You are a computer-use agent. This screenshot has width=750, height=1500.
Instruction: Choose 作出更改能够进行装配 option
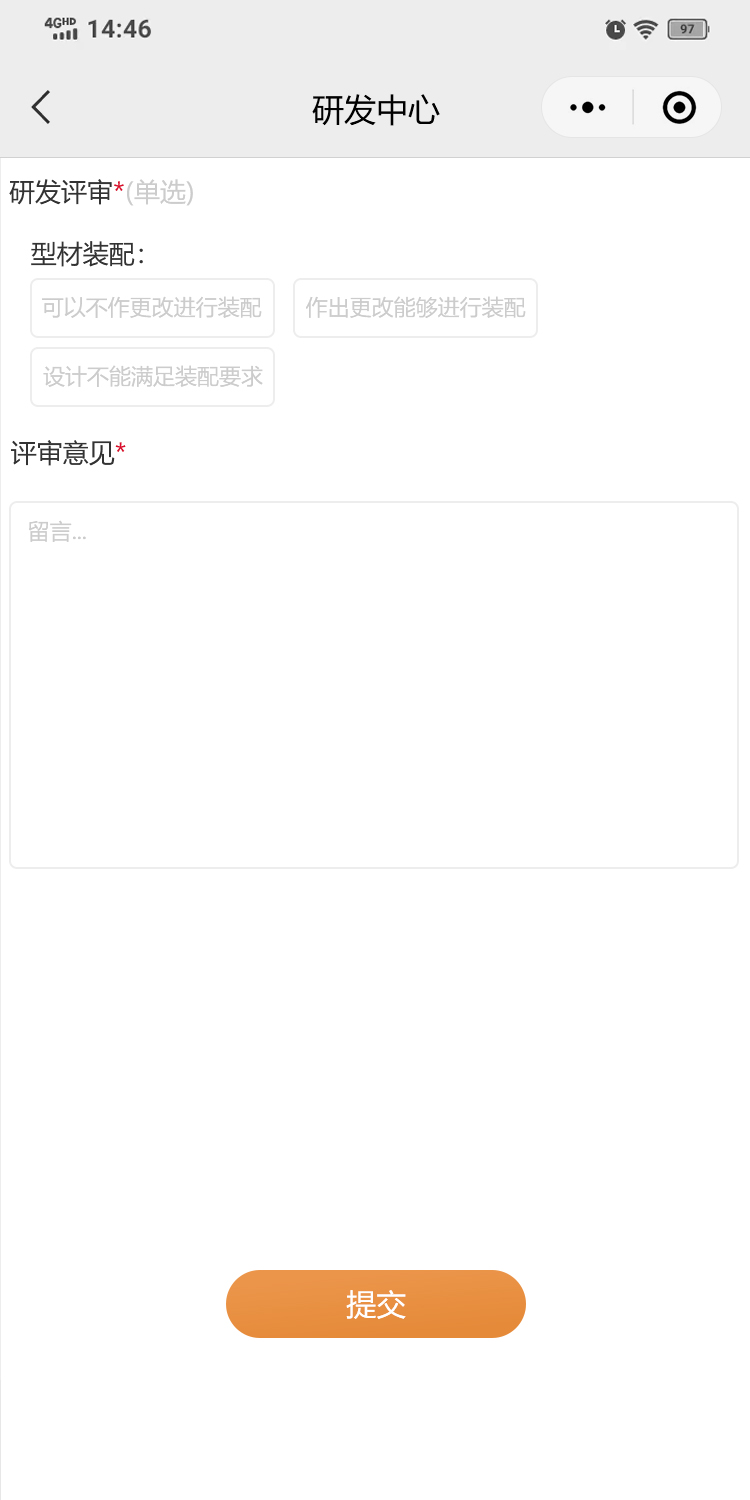(415, 308)
